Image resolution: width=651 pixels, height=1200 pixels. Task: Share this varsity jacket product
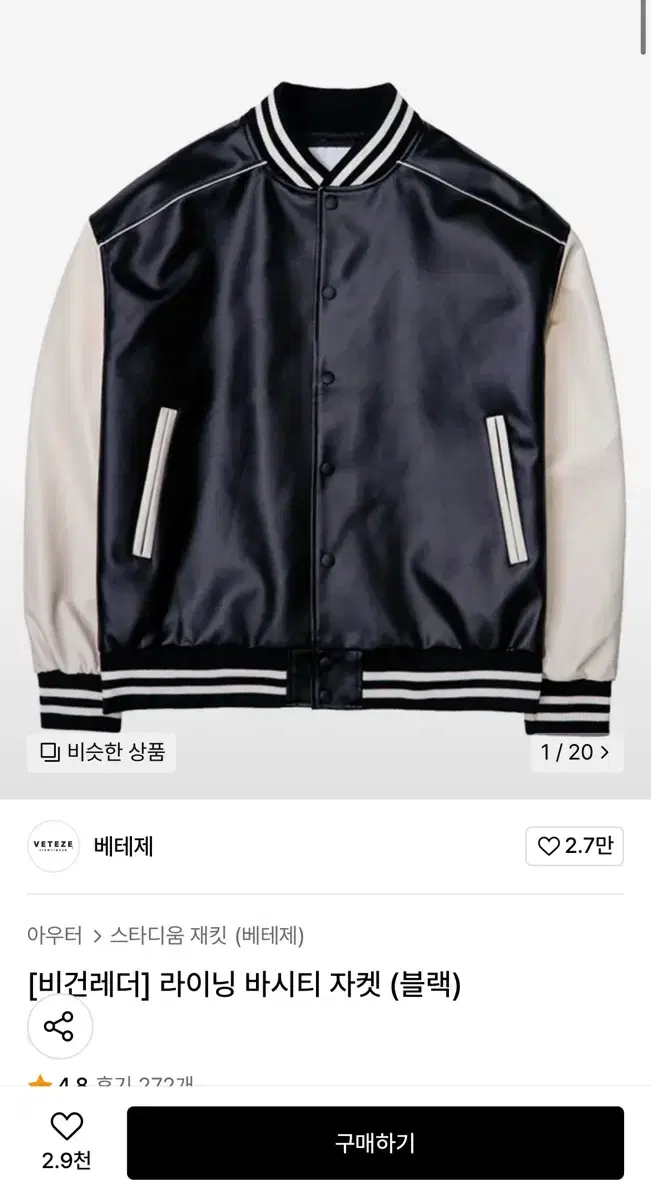pos(60,1026)
